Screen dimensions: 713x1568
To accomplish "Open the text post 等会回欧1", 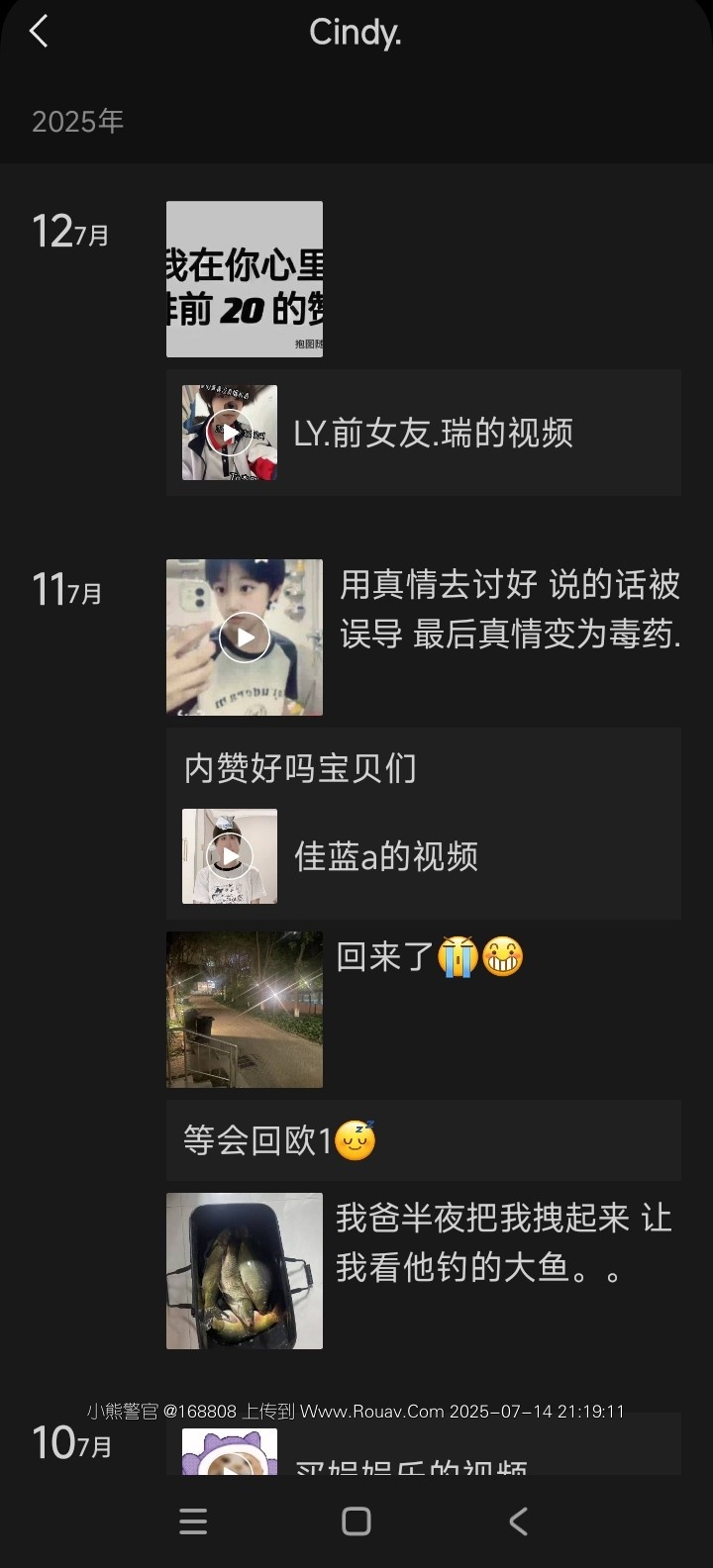I will click(x=424, y=1140).
